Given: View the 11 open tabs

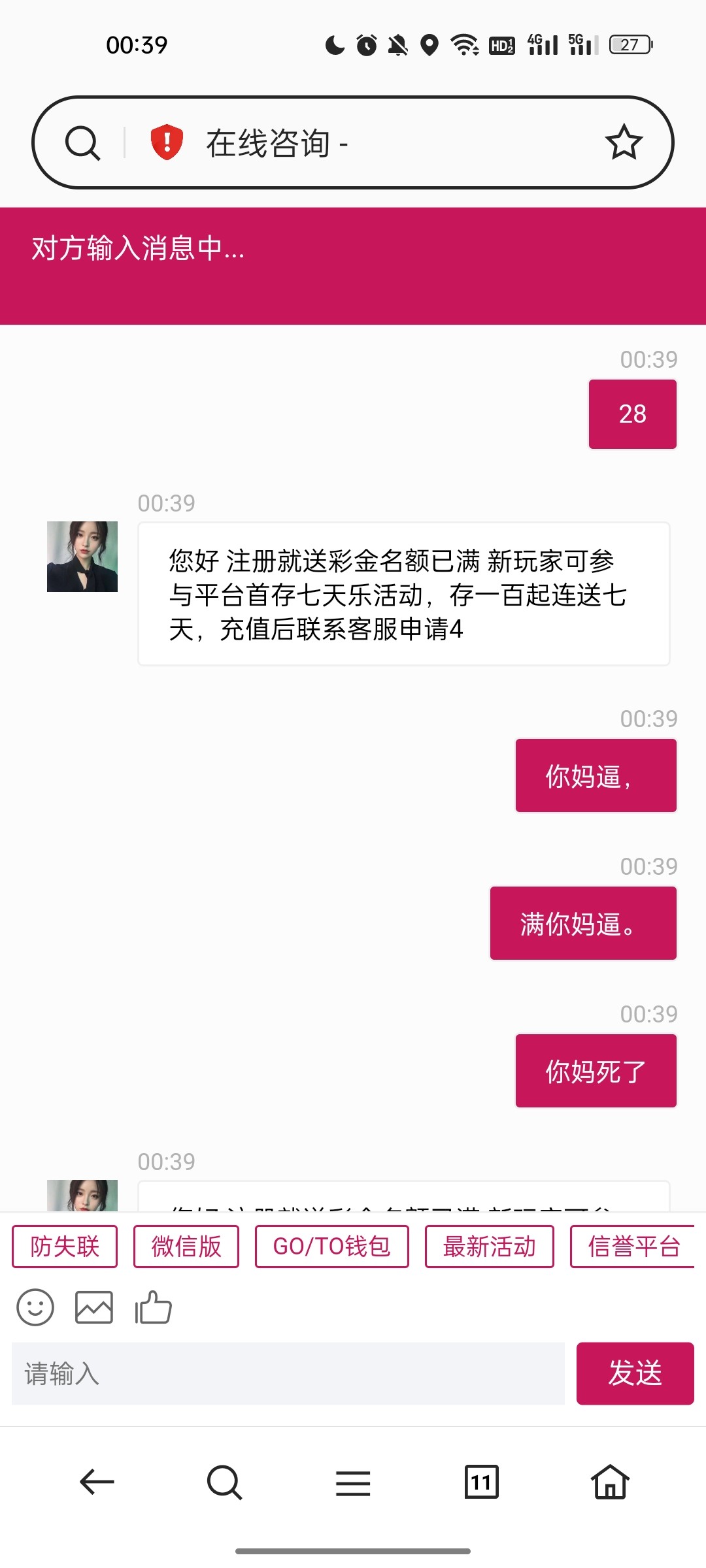Looking at the screenshot, I should tap(481, 1482).
